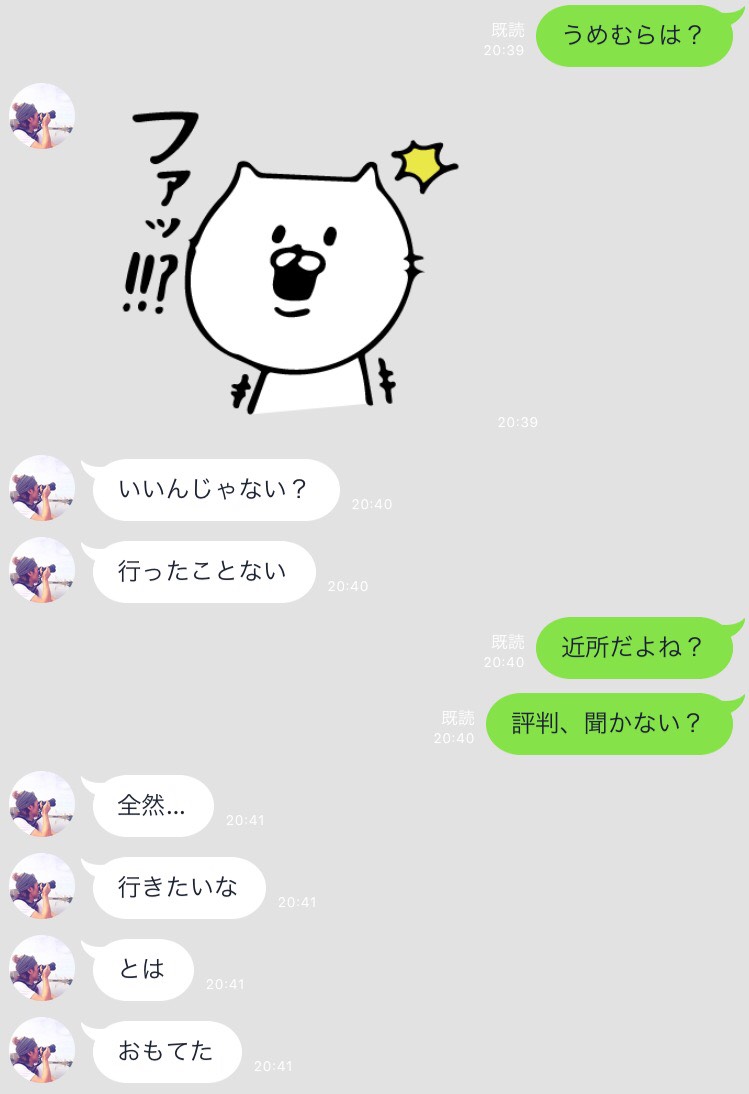Open profile photo next to いいんじゃない？ message
This screenshot has height=1094, width=749.
point(42,488)
